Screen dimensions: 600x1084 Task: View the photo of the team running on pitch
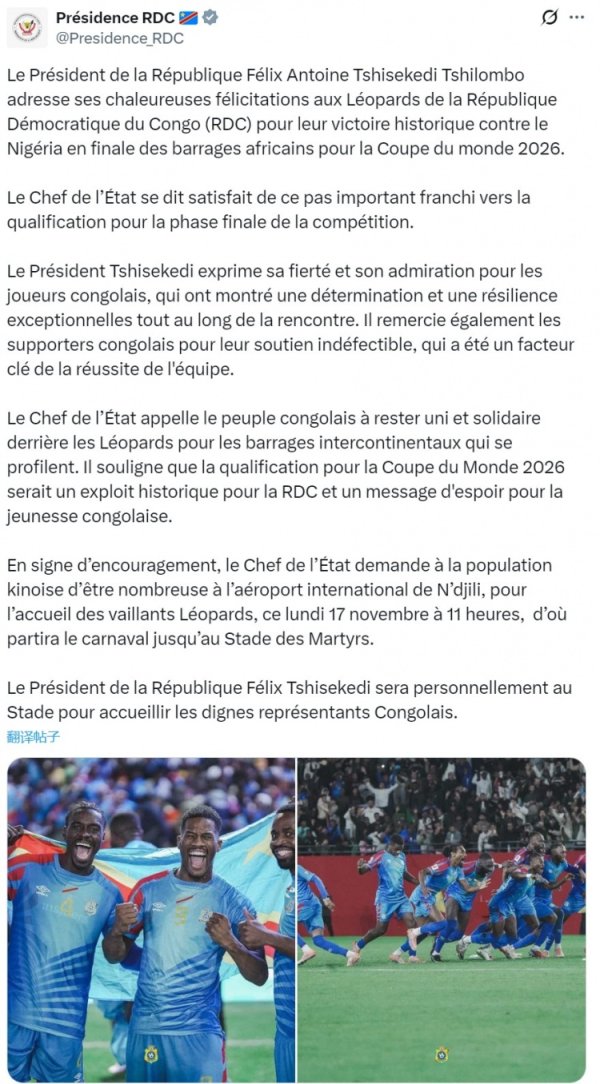[x=442, y=919]
